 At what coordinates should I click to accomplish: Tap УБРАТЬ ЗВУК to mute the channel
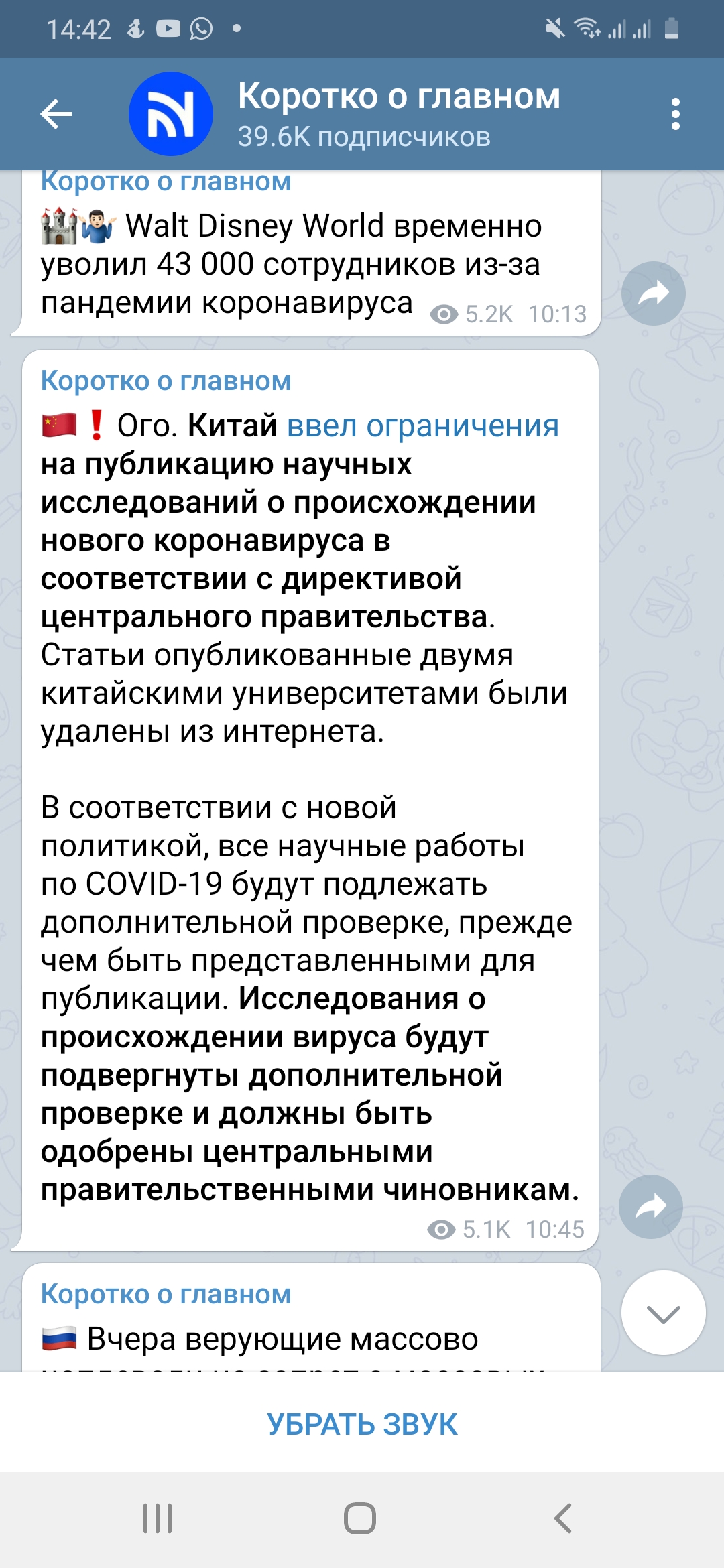pos(362,1424)
